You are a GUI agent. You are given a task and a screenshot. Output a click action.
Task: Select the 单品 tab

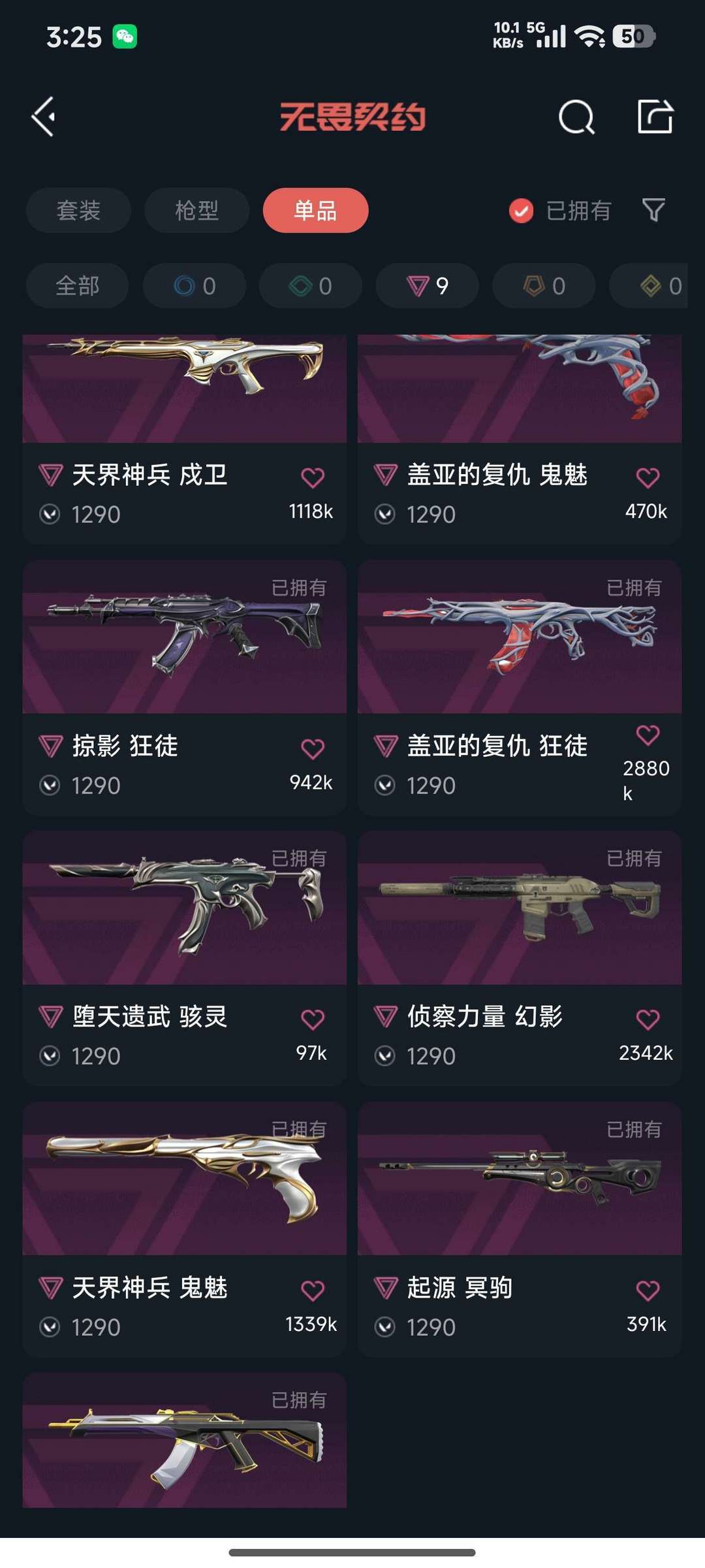[315, 210]
